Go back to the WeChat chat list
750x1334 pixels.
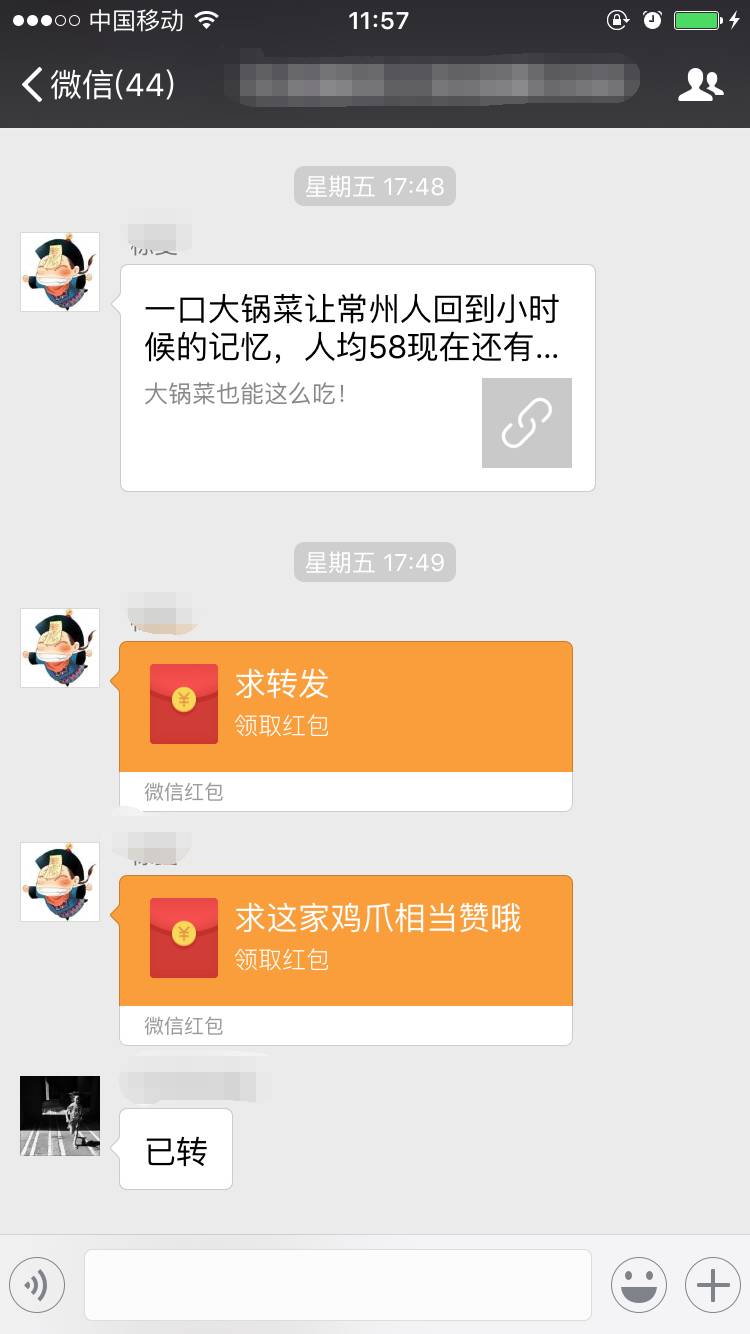[x=97, y=85]
